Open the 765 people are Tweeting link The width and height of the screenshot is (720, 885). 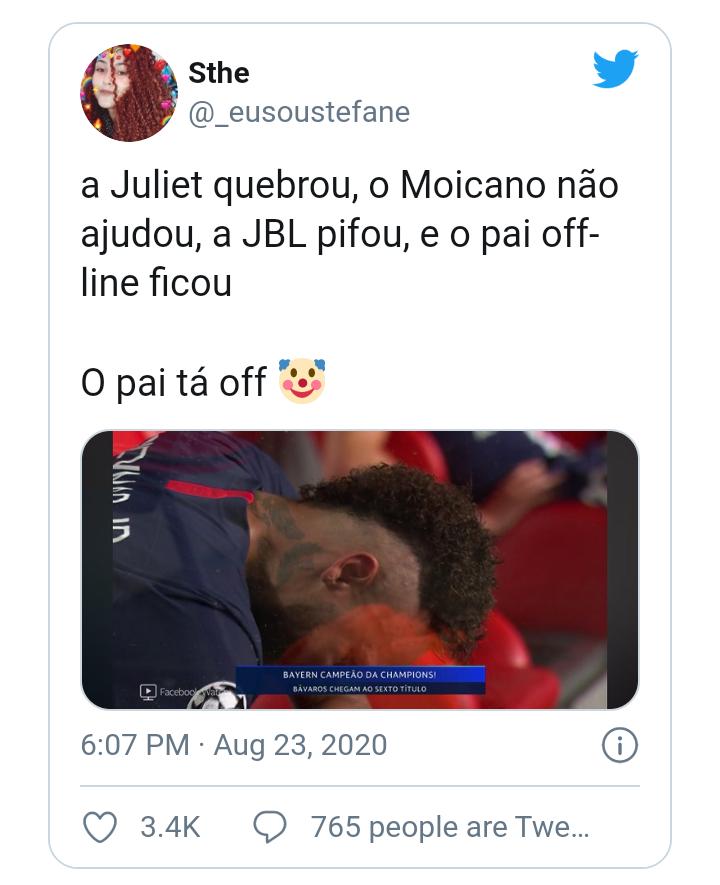point(422,827)
